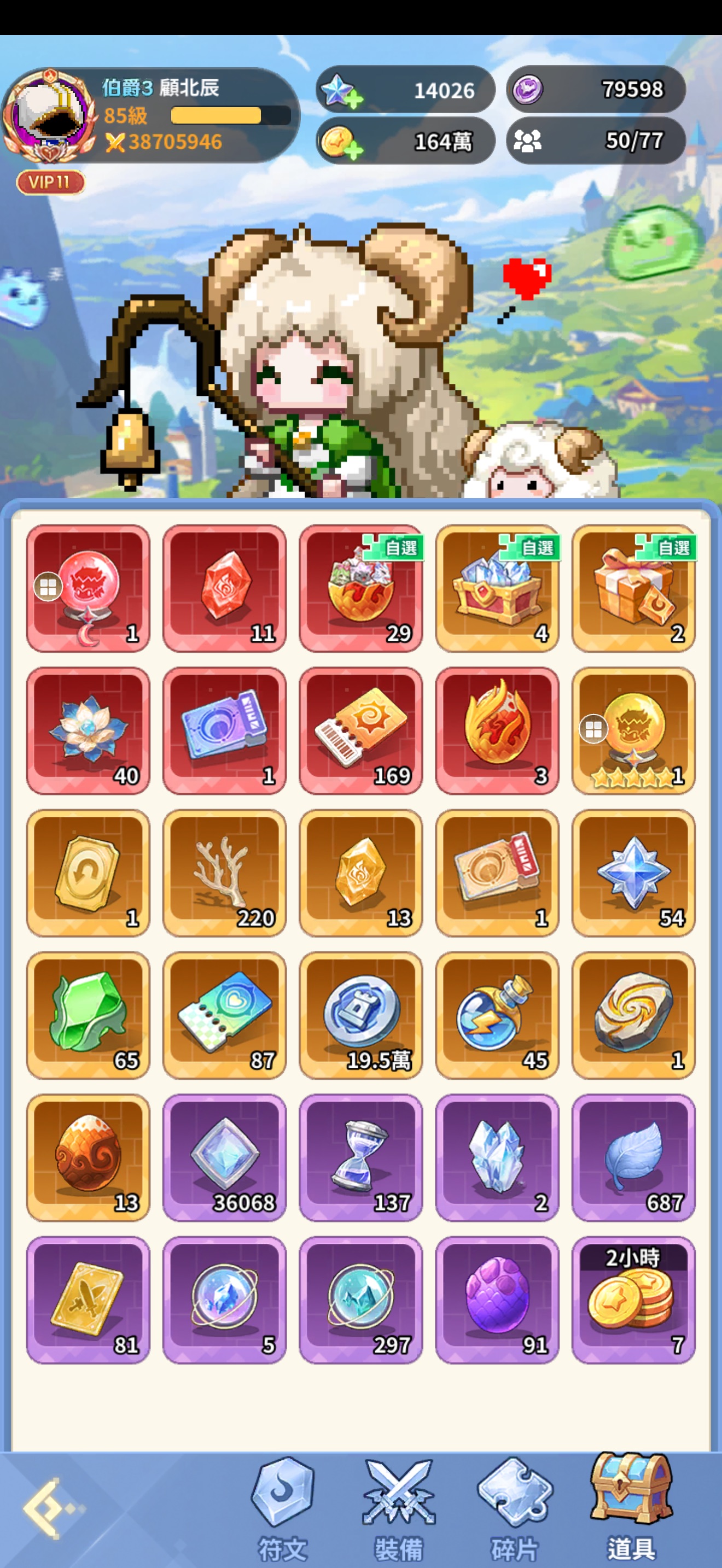
Task: Select the white coral item with 220
Action: pyautogui.click(x=225, y=873)
